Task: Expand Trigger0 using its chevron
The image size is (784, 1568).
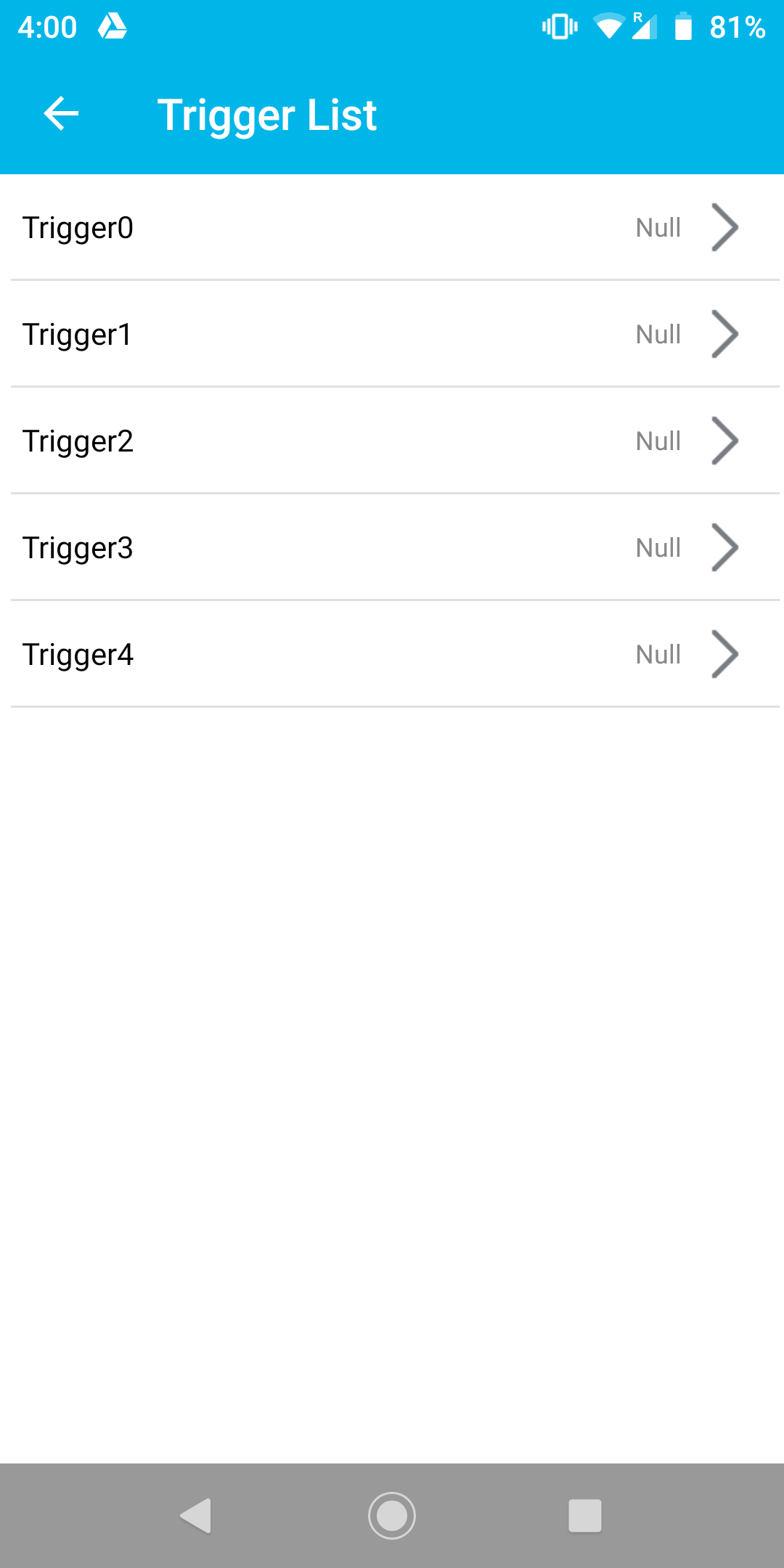Action: tap(725, 227)
